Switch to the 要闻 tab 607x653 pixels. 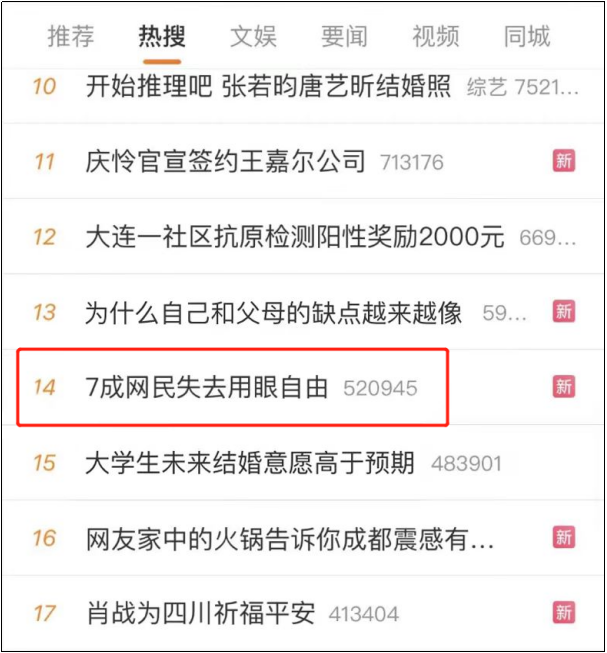click(344, 38)
